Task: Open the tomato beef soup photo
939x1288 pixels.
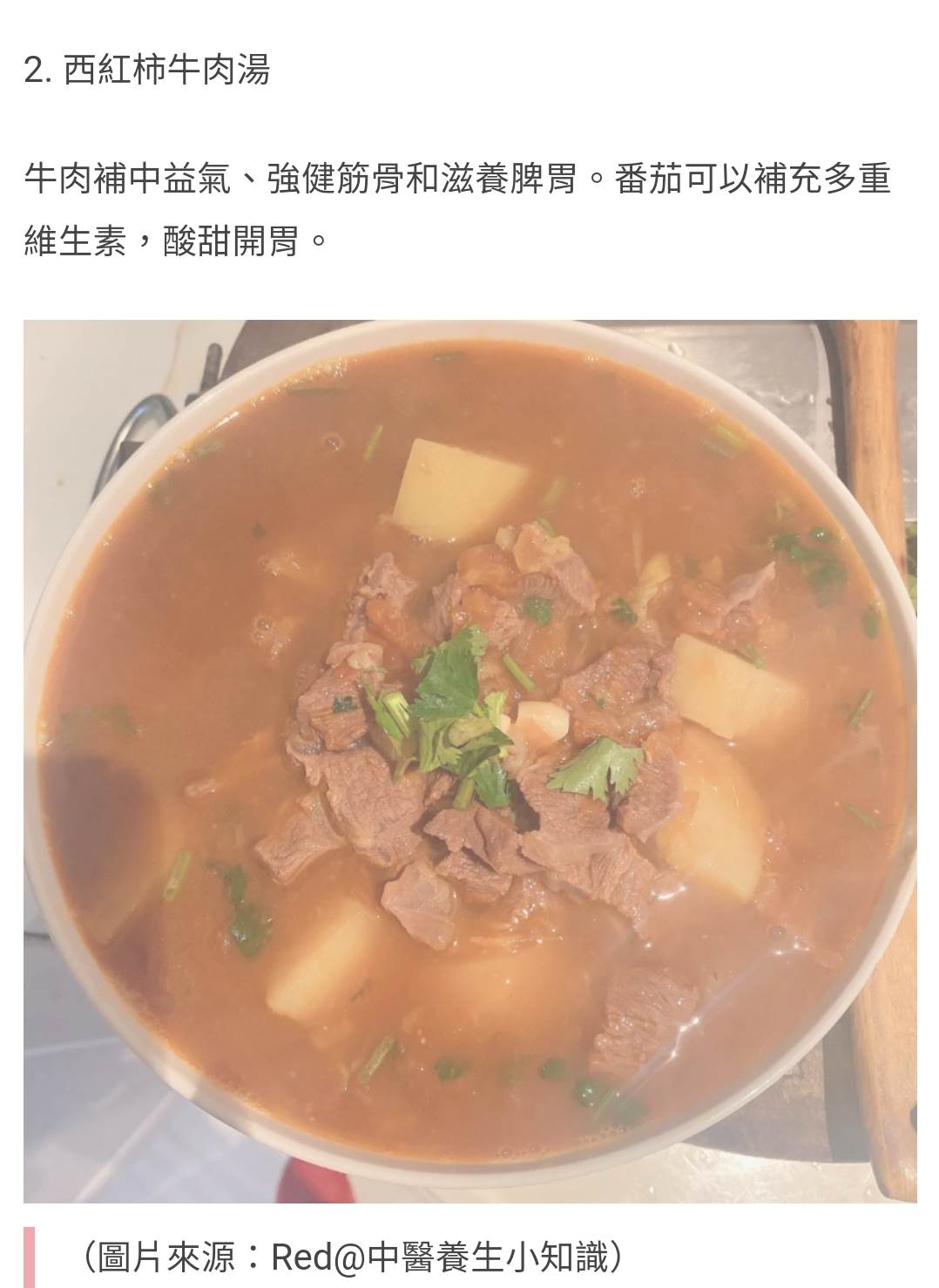Action: click(469, 761)
